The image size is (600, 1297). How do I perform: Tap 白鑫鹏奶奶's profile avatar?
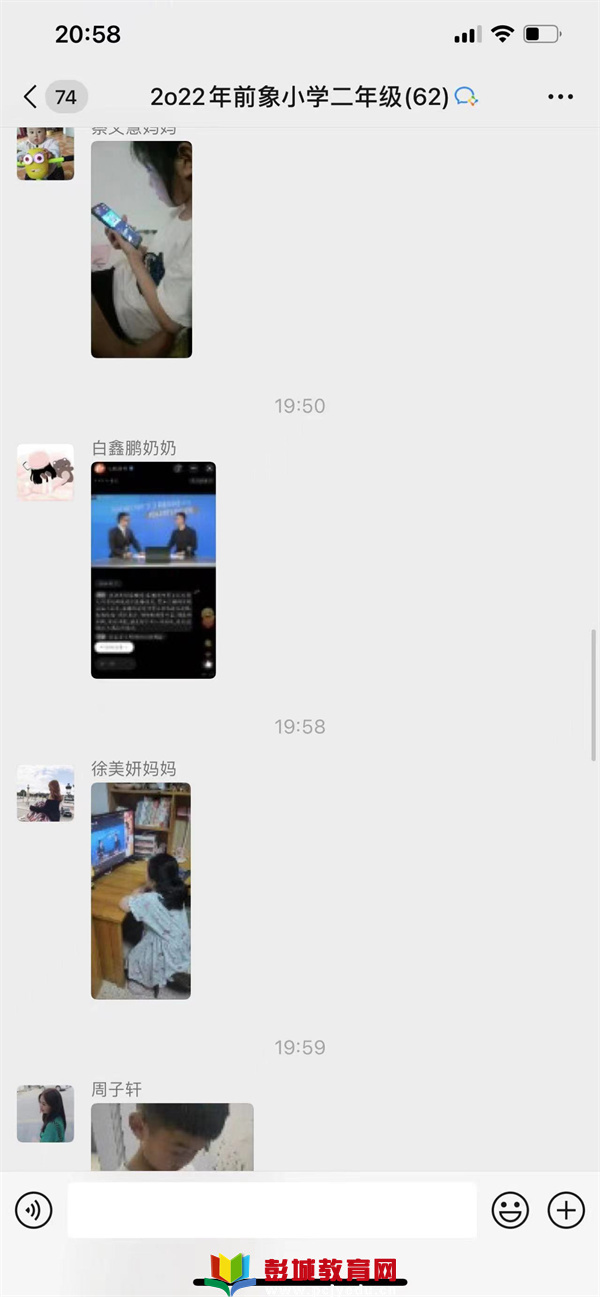point(45,472)
